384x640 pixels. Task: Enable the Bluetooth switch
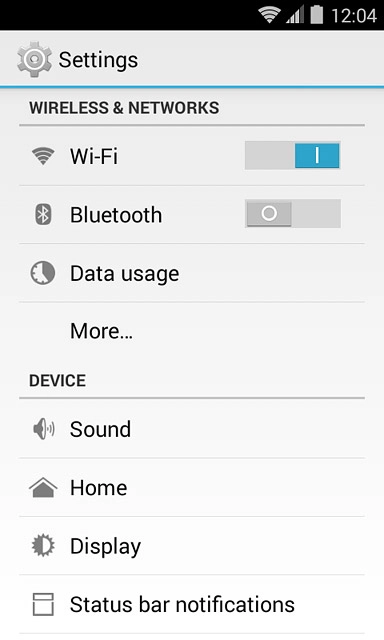click(293, 213)
